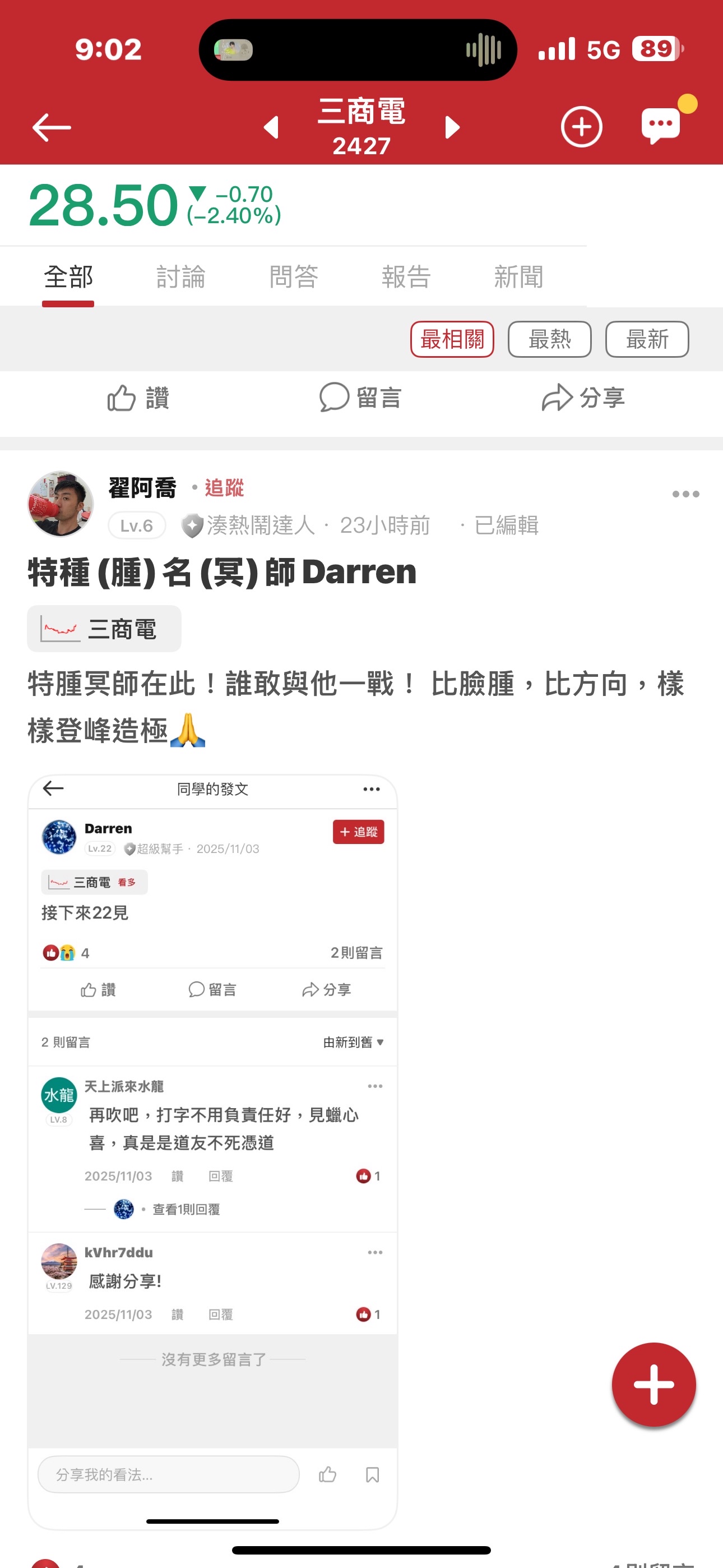Sort posts by 最新
The image size is (723, 1568).
646,339
